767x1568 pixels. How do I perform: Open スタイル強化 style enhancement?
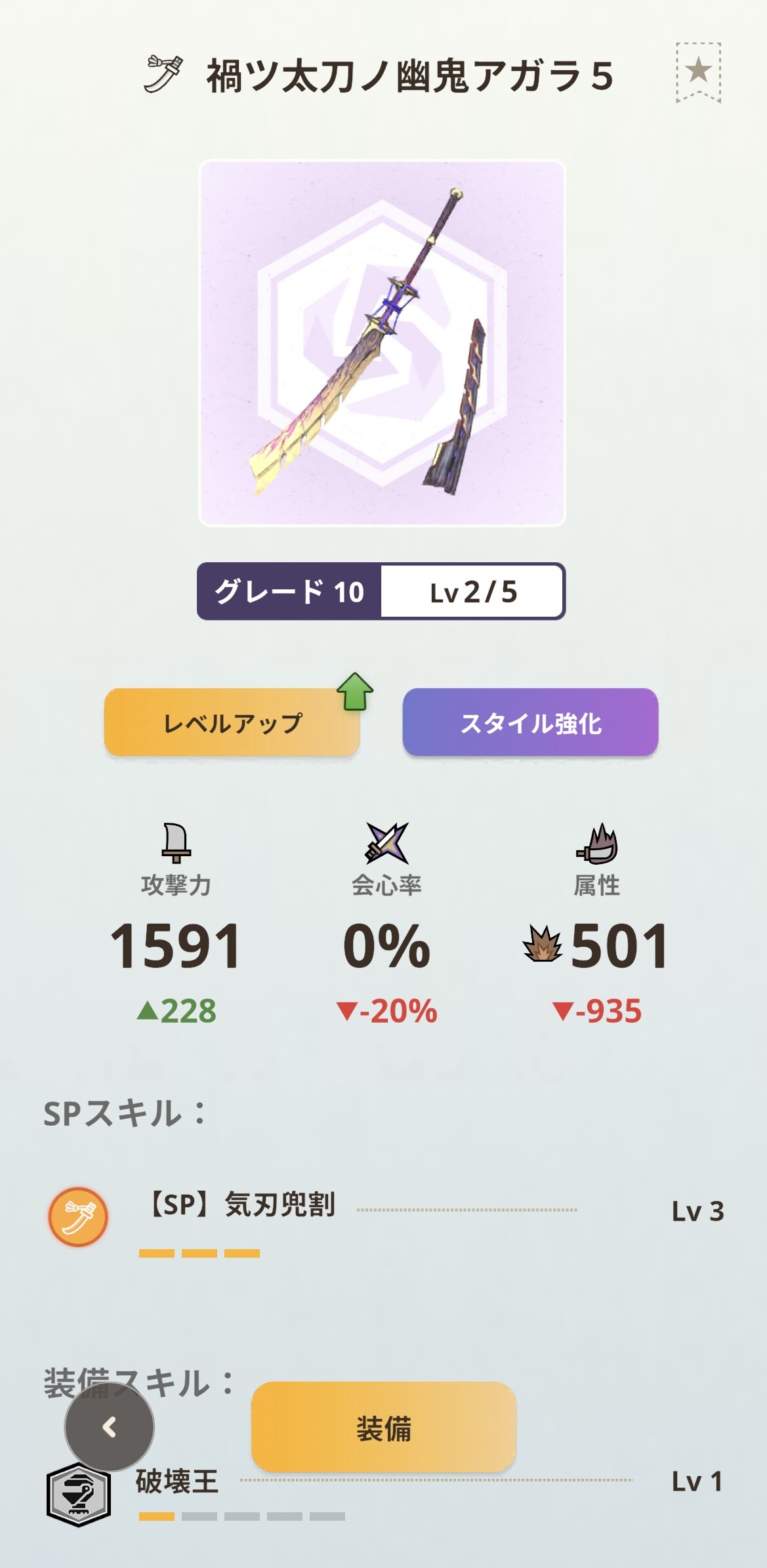(x=530, y=722)
